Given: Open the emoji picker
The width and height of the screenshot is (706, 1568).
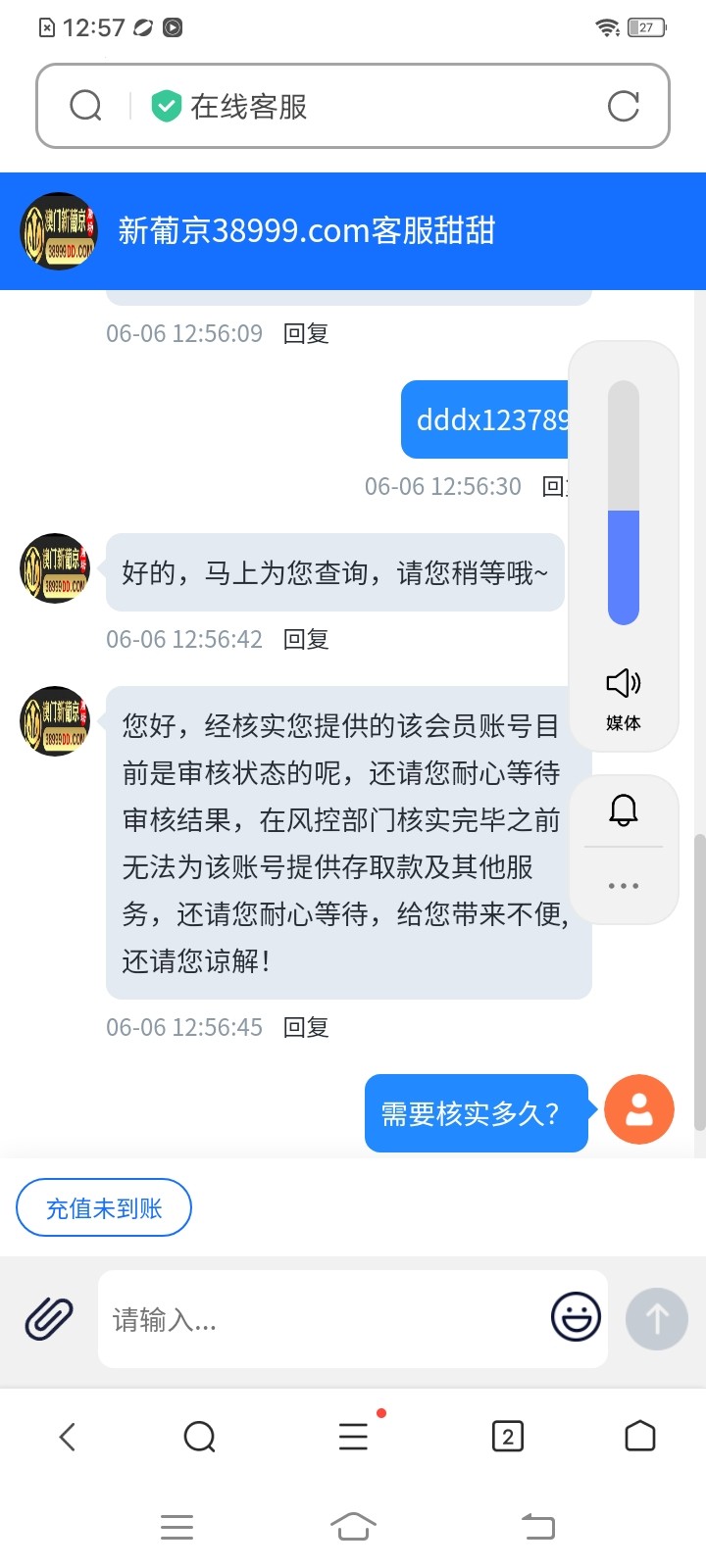Looking at the screenshot, I should coord(576,1317).
